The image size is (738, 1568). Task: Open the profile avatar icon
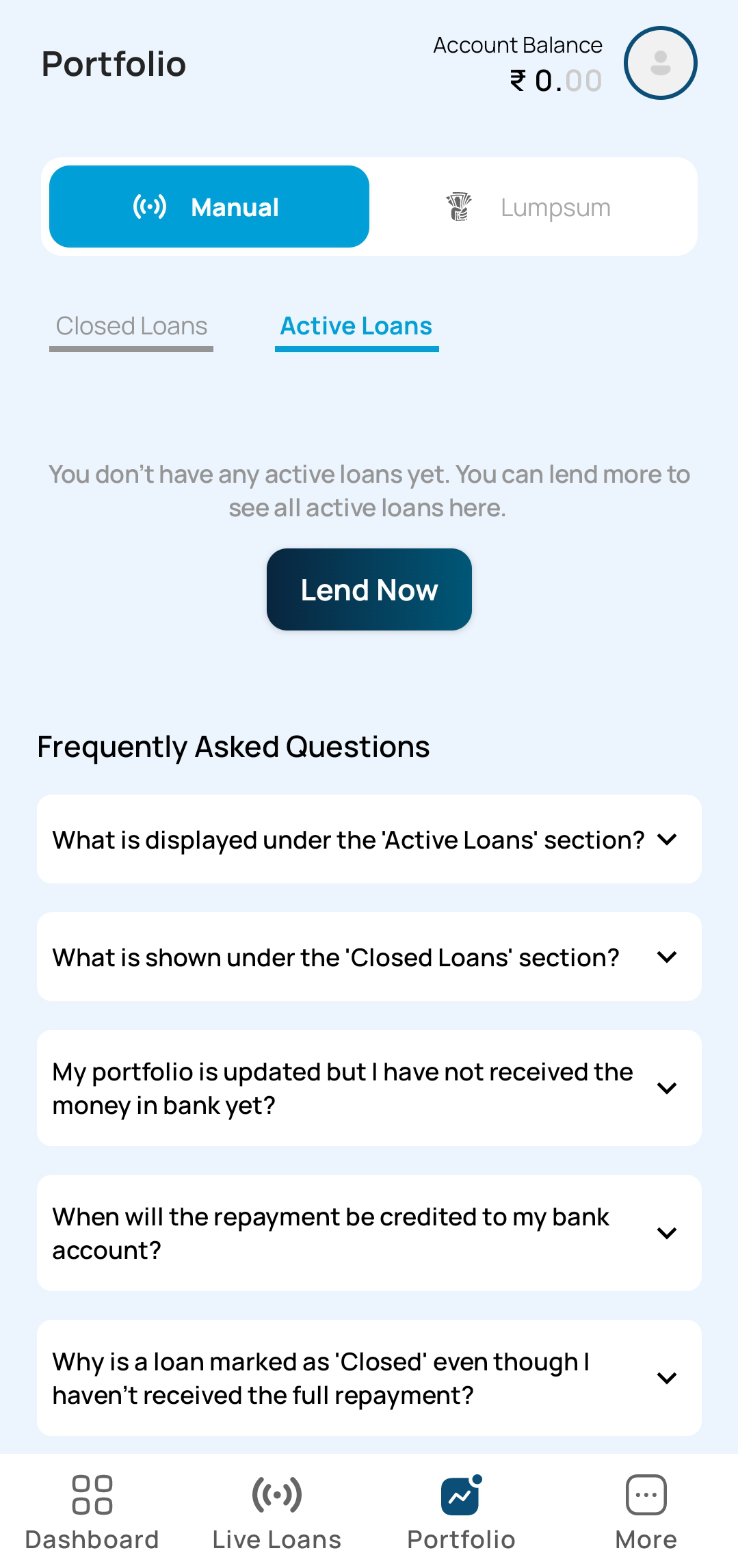(659, 63)
